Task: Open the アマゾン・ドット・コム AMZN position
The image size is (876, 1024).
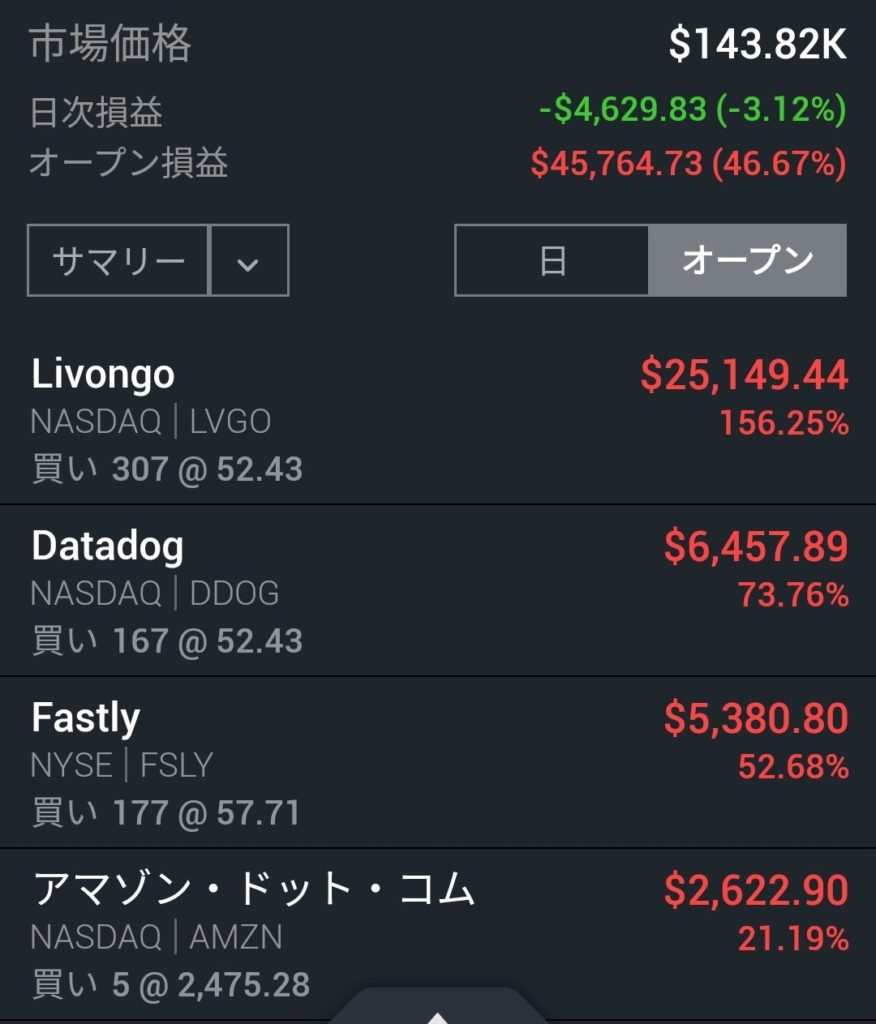Action: click(438, 934)
